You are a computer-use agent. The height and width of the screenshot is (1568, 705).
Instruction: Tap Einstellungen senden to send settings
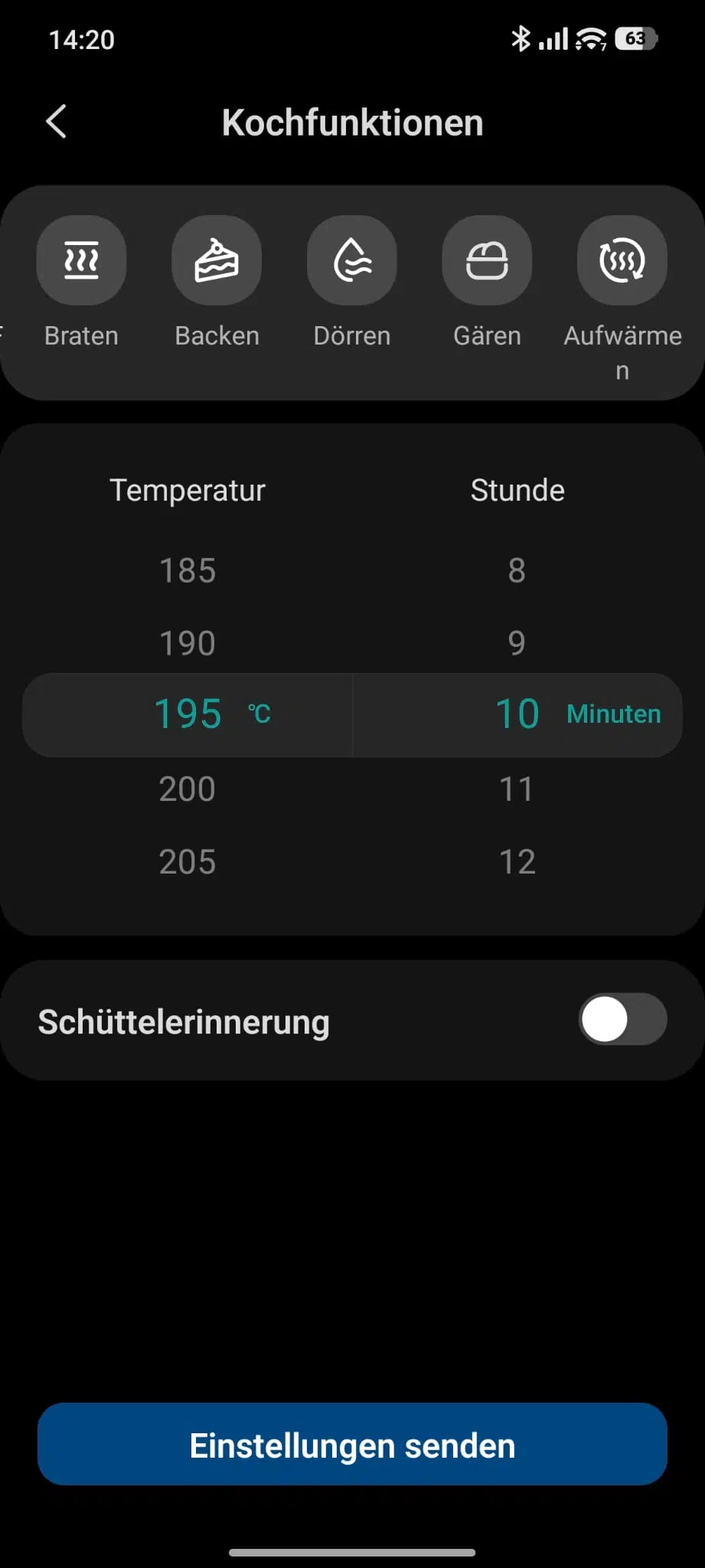352,1445
